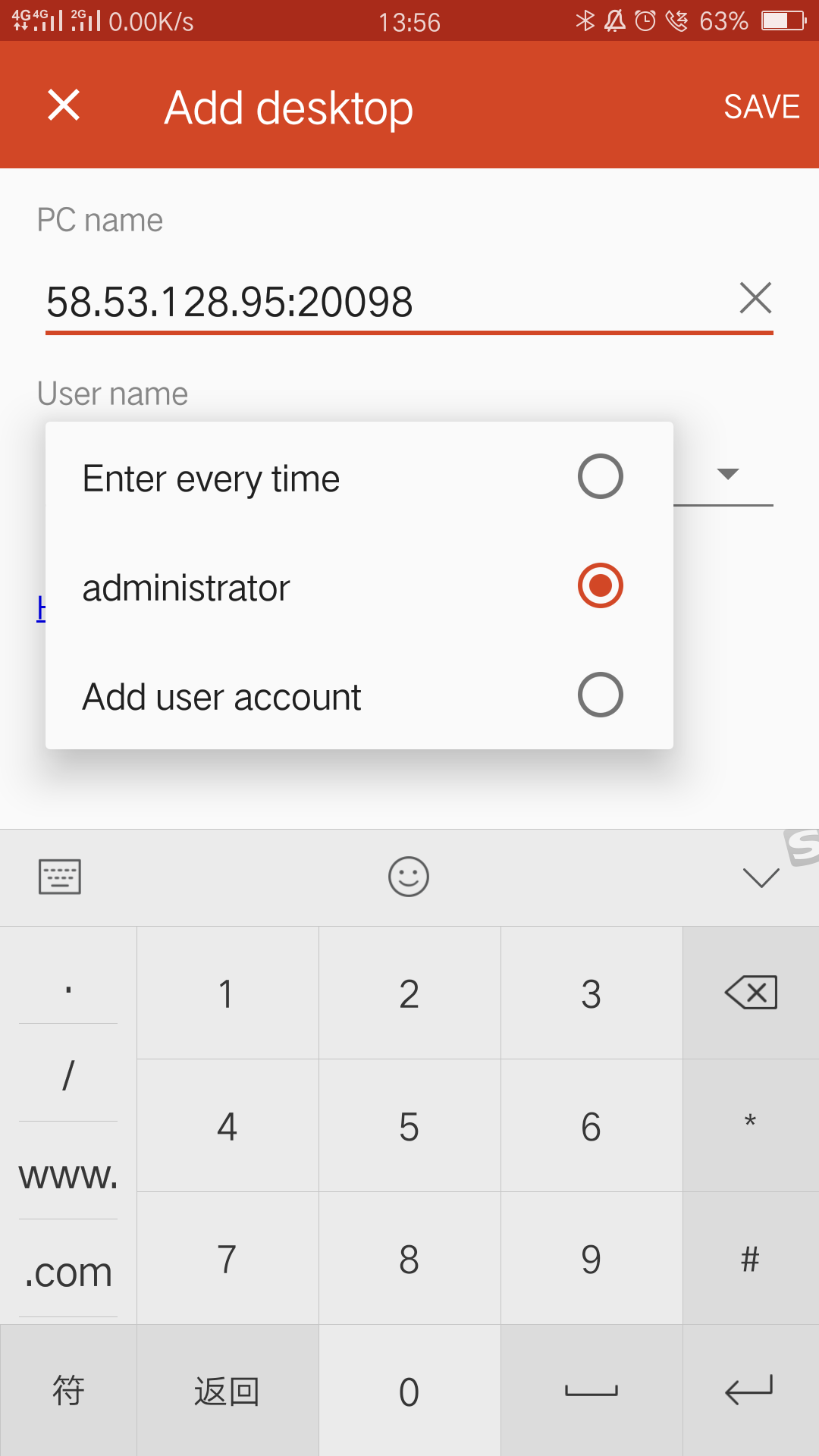Close the Add desktop screen
This screenshot has width=819, height=1456.
64,105
